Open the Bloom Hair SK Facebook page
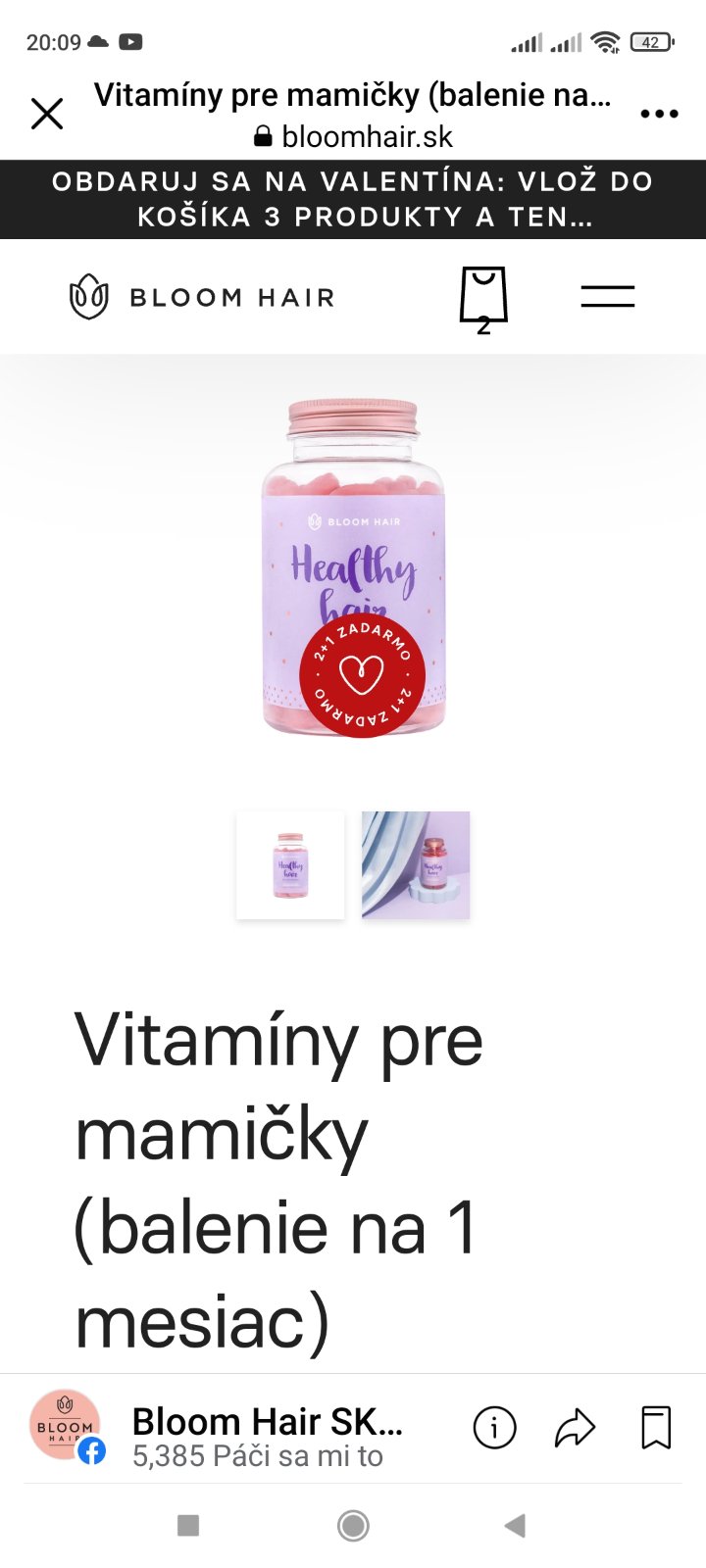706x1568 pixels. [265, 1423]
